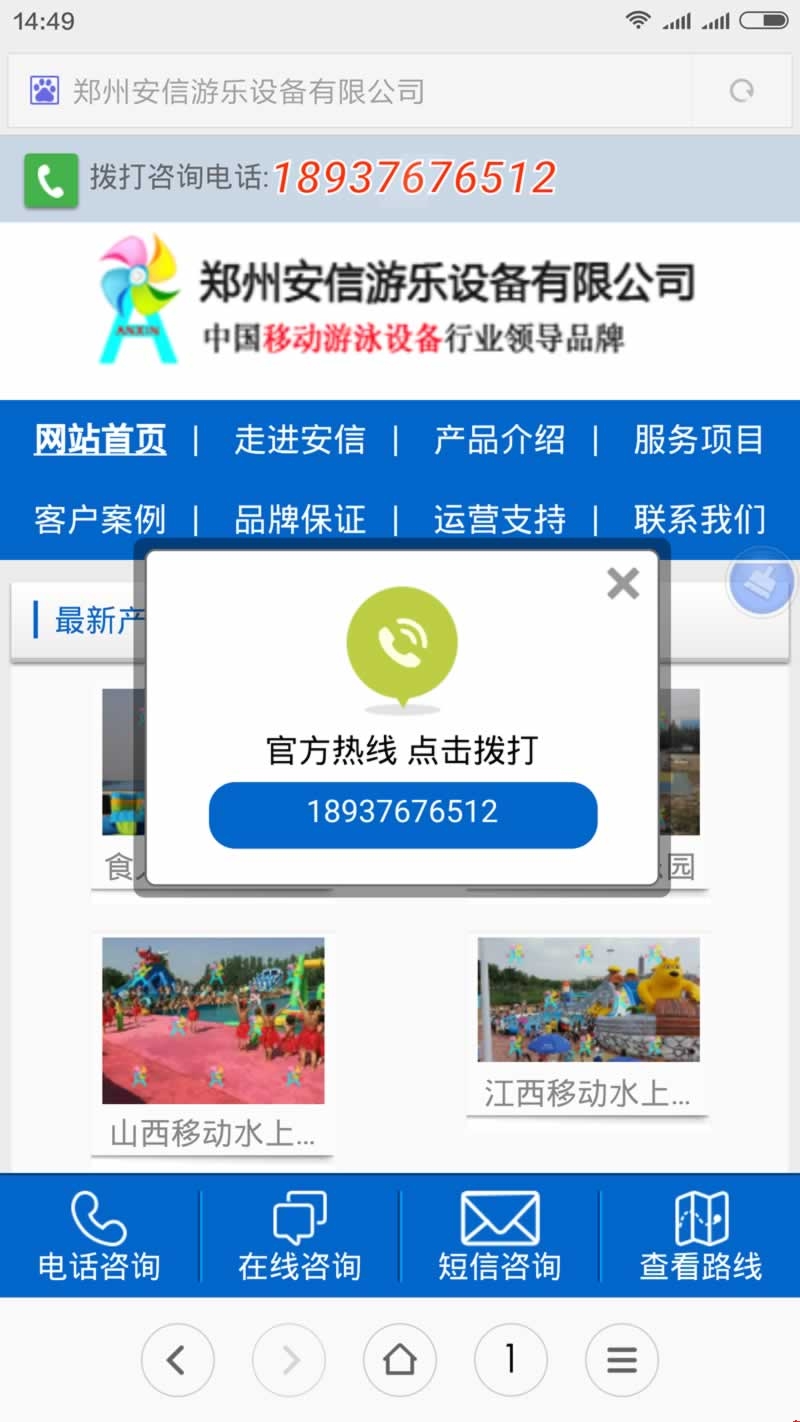
Task: Open the 查看路线 map route icon
Action: 700,1237
